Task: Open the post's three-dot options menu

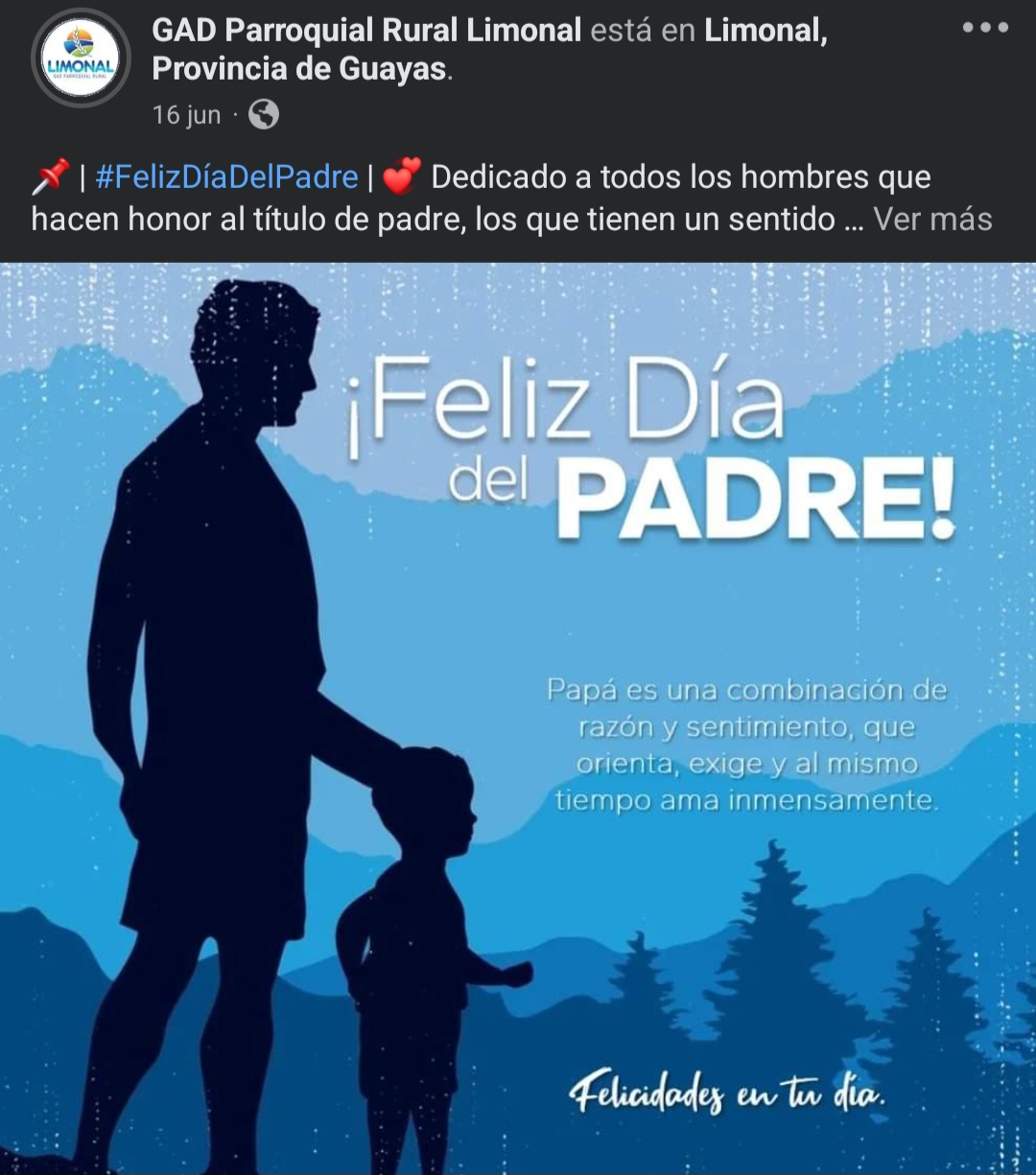Action: [985, 28]
